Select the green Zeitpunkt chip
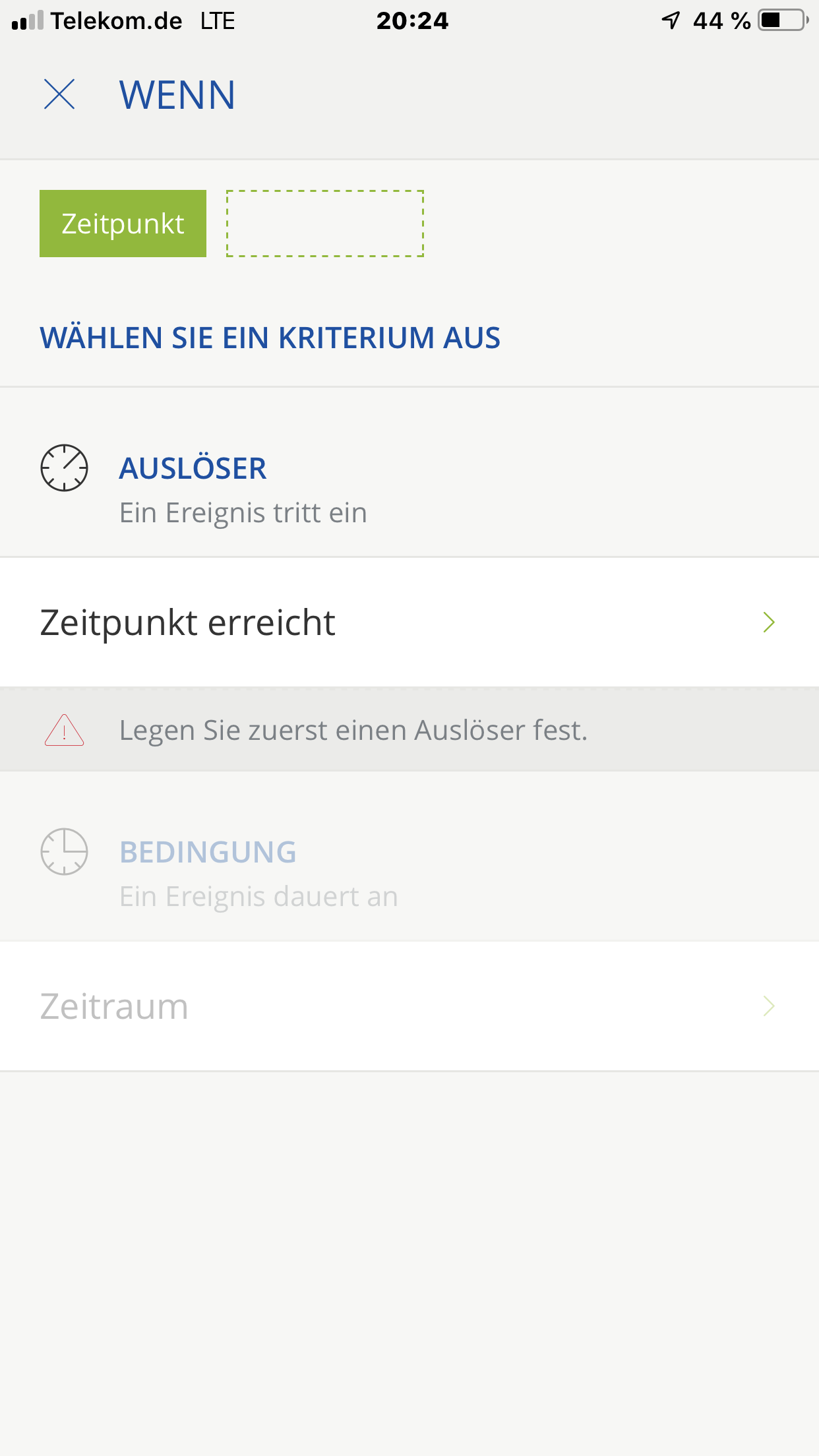Viewport: 819px width, 1456px height. (123, 224)
